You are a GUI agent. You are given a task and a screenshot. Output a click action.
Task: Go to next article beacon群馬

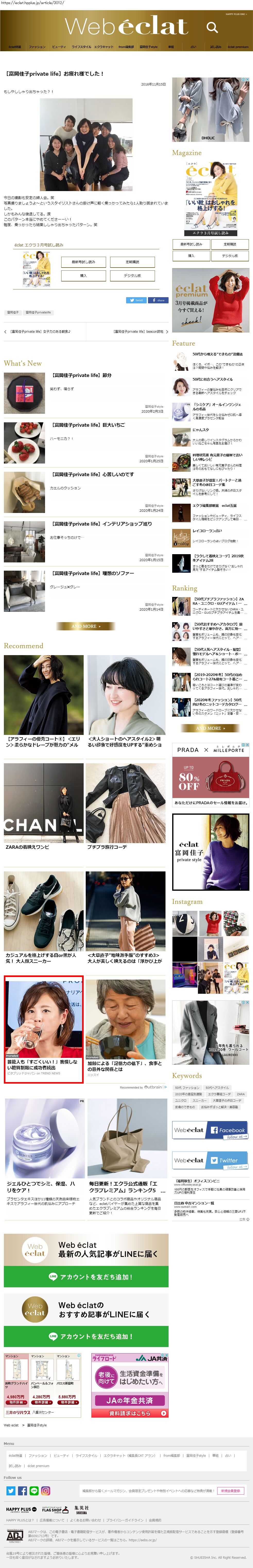(x=139, y=332)
